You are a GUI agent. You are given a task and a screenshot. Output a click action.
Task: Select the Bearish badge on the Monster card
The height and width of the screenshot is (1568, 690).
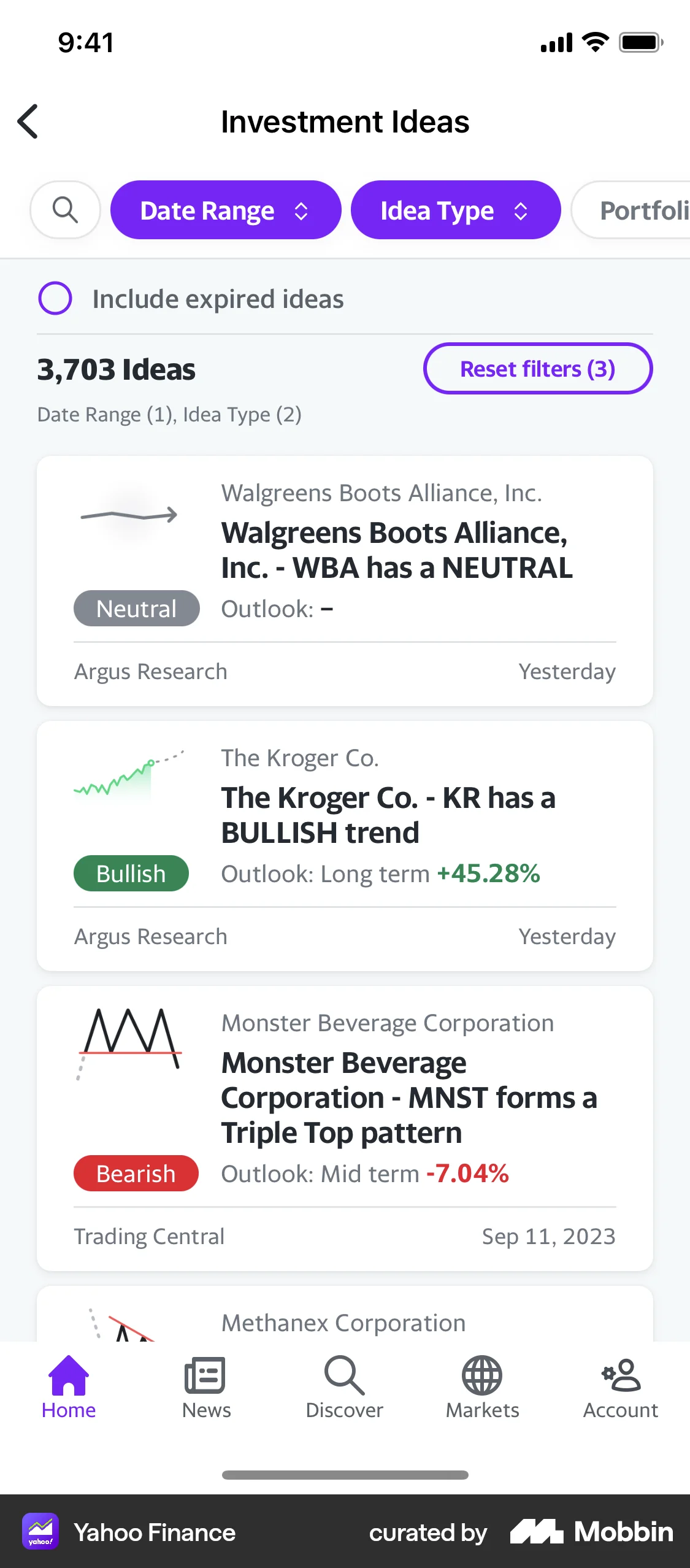click(136, 1173)
